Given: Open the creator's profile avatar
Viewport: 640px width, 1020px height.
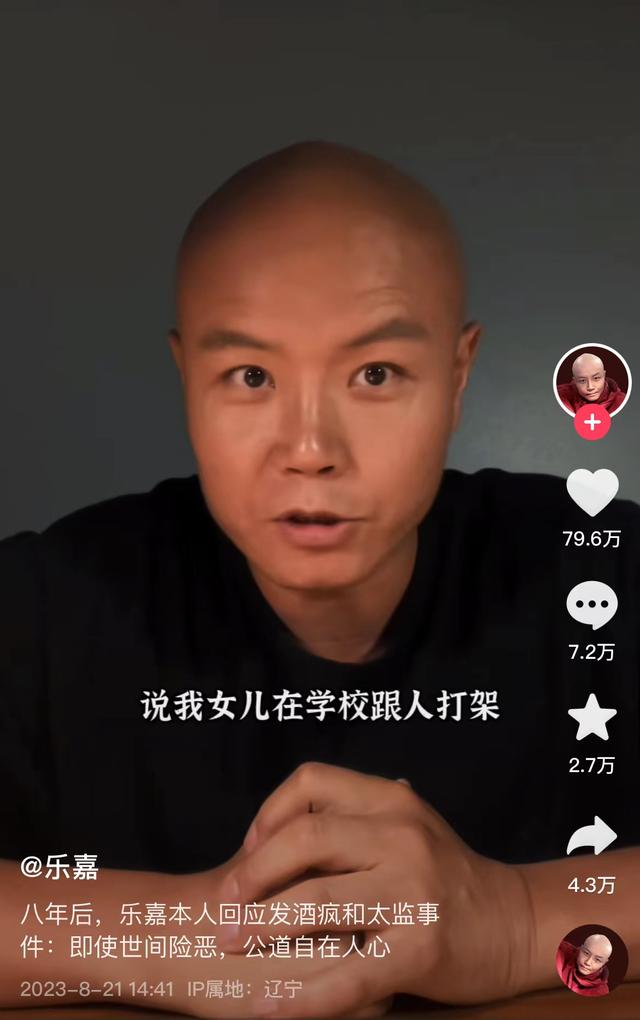Looking at the screenshot, I should pos(592,381).
